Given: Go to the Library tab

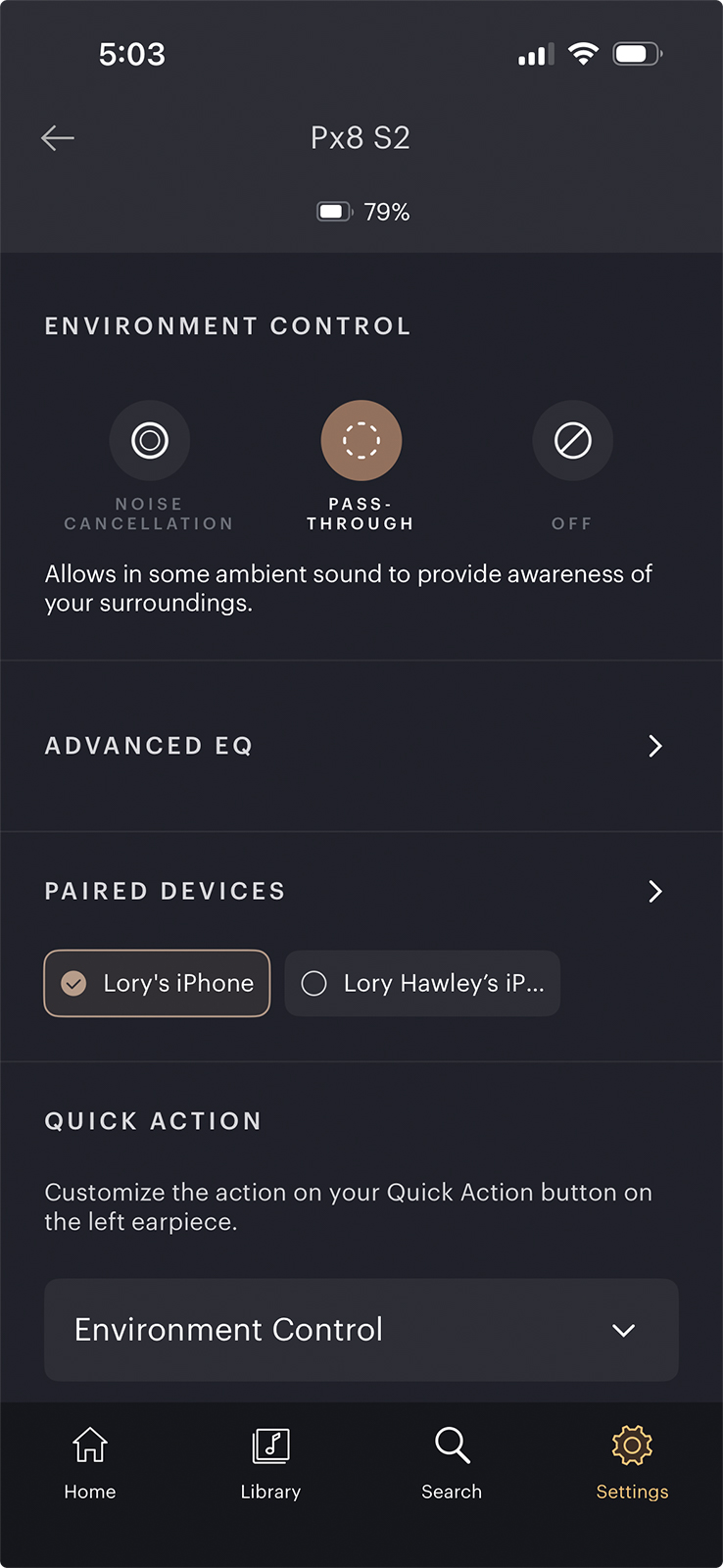Looking at the screenshot, I should [x=270, y=1460].
